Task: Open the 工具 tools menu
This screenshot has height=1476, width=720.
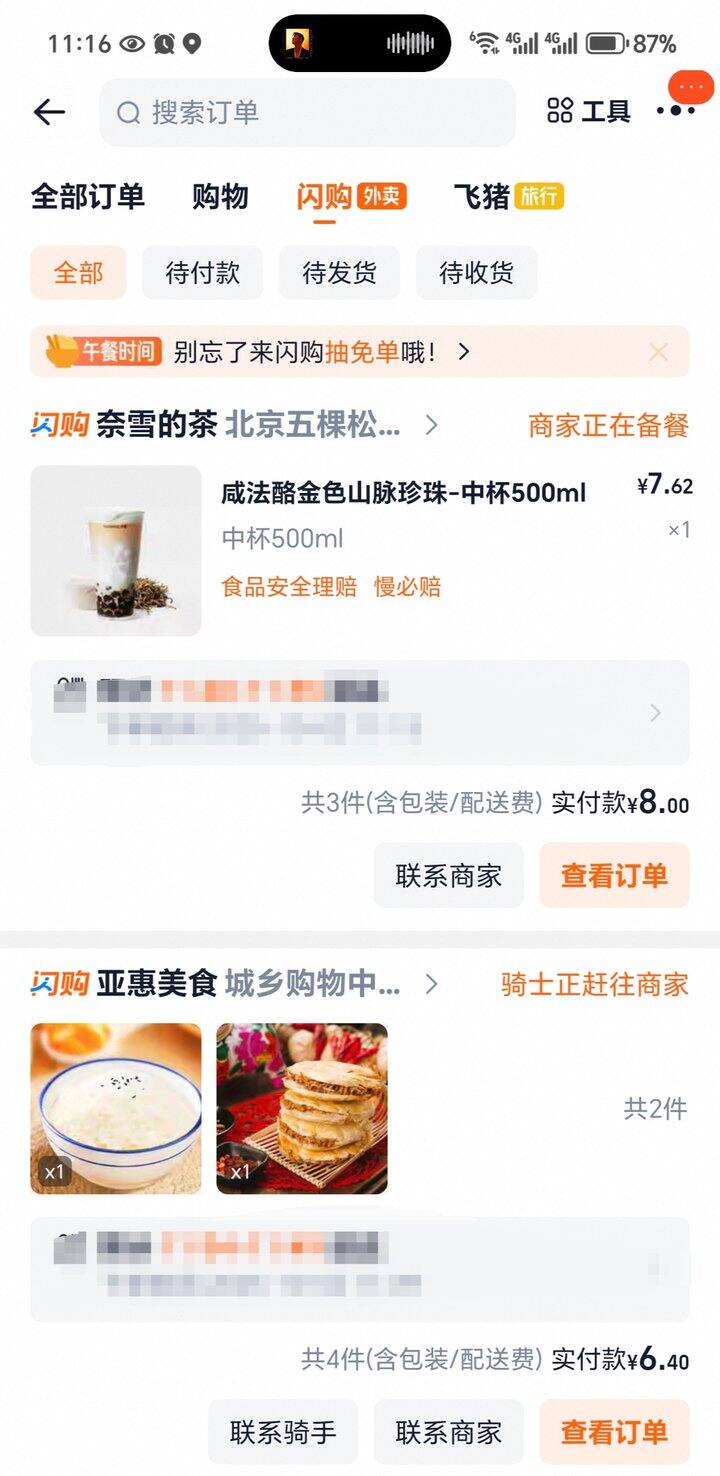Action: pos(589,111)
